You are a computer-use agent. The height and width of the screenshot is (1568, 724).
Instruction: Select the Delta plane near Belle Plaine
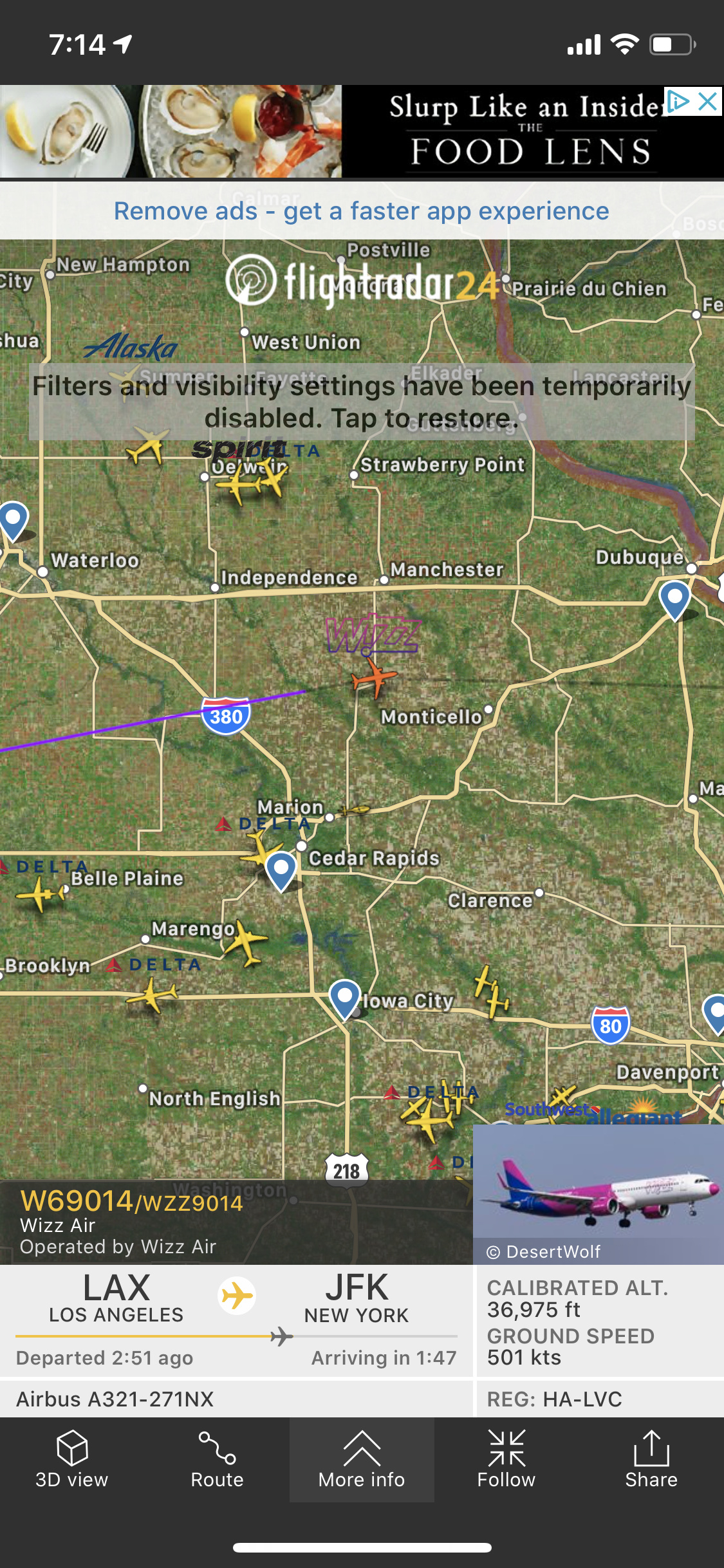pos(40,894)
